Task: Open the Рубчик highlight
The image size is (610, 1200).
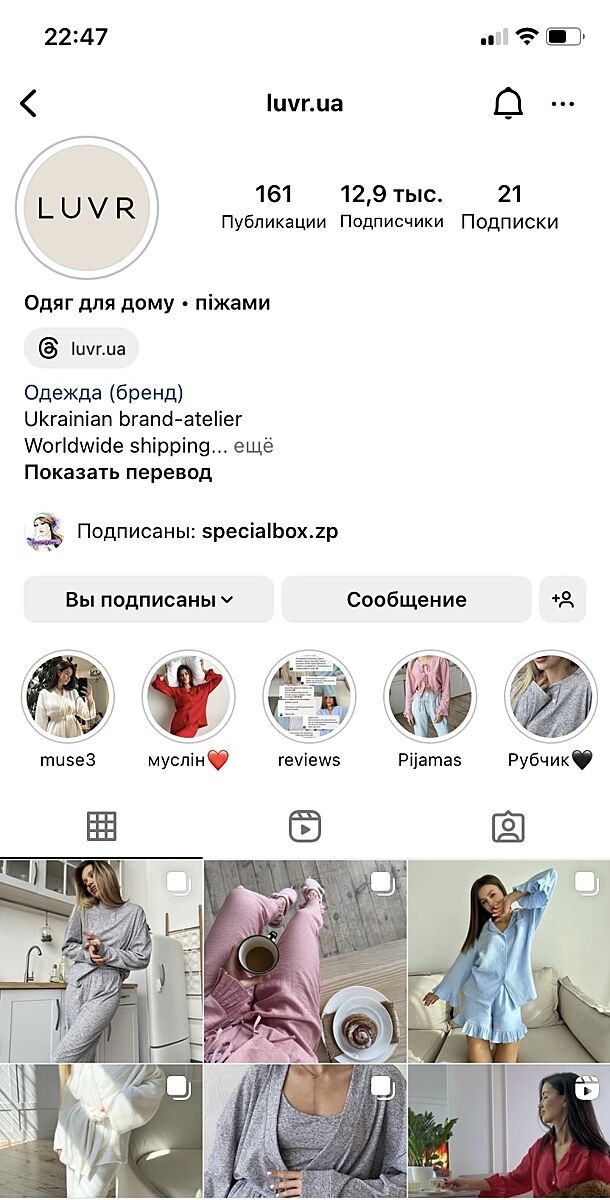Action: 550,697
